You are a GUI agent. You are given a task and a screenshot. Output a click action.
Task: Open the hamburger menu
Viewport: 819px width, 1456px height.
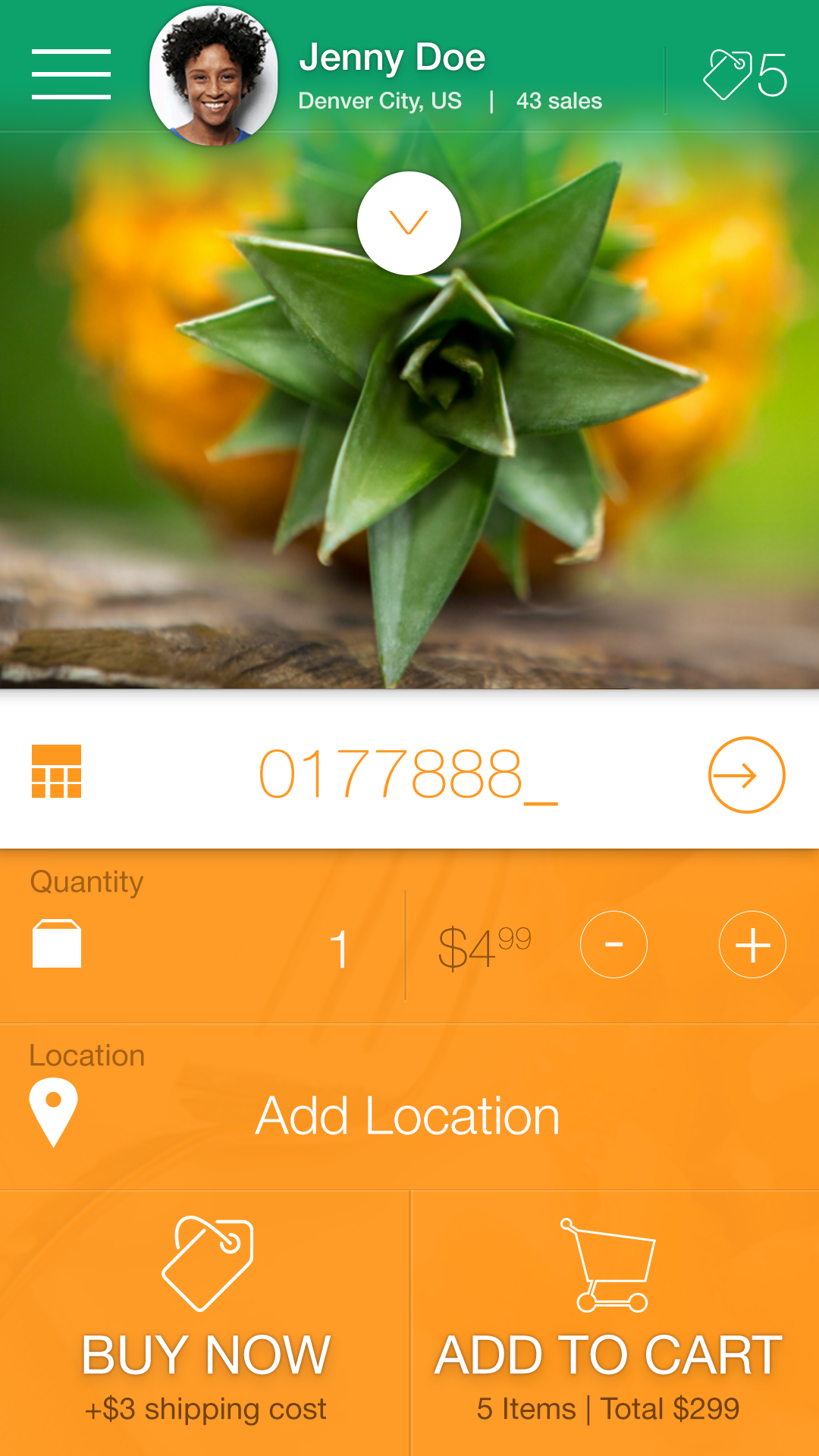[71, 74]
